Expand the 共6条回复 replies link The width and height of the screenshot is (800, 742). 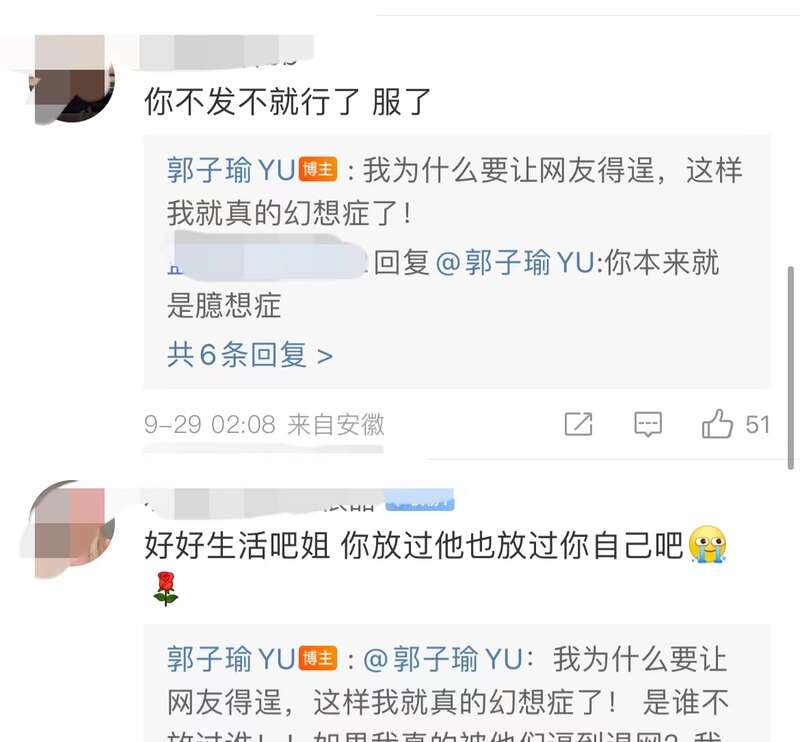(249, 354)
